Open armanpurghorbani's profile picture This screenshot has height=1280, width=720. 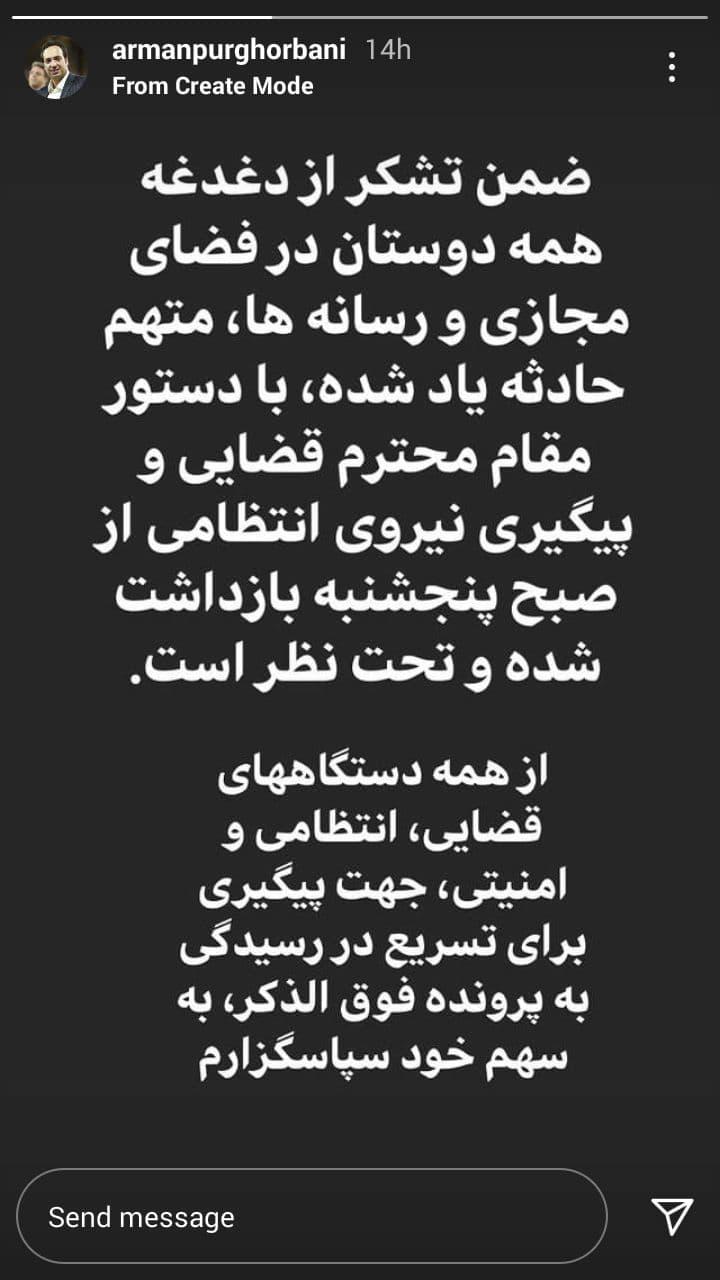pyautogui.click(x=56, y=68)
